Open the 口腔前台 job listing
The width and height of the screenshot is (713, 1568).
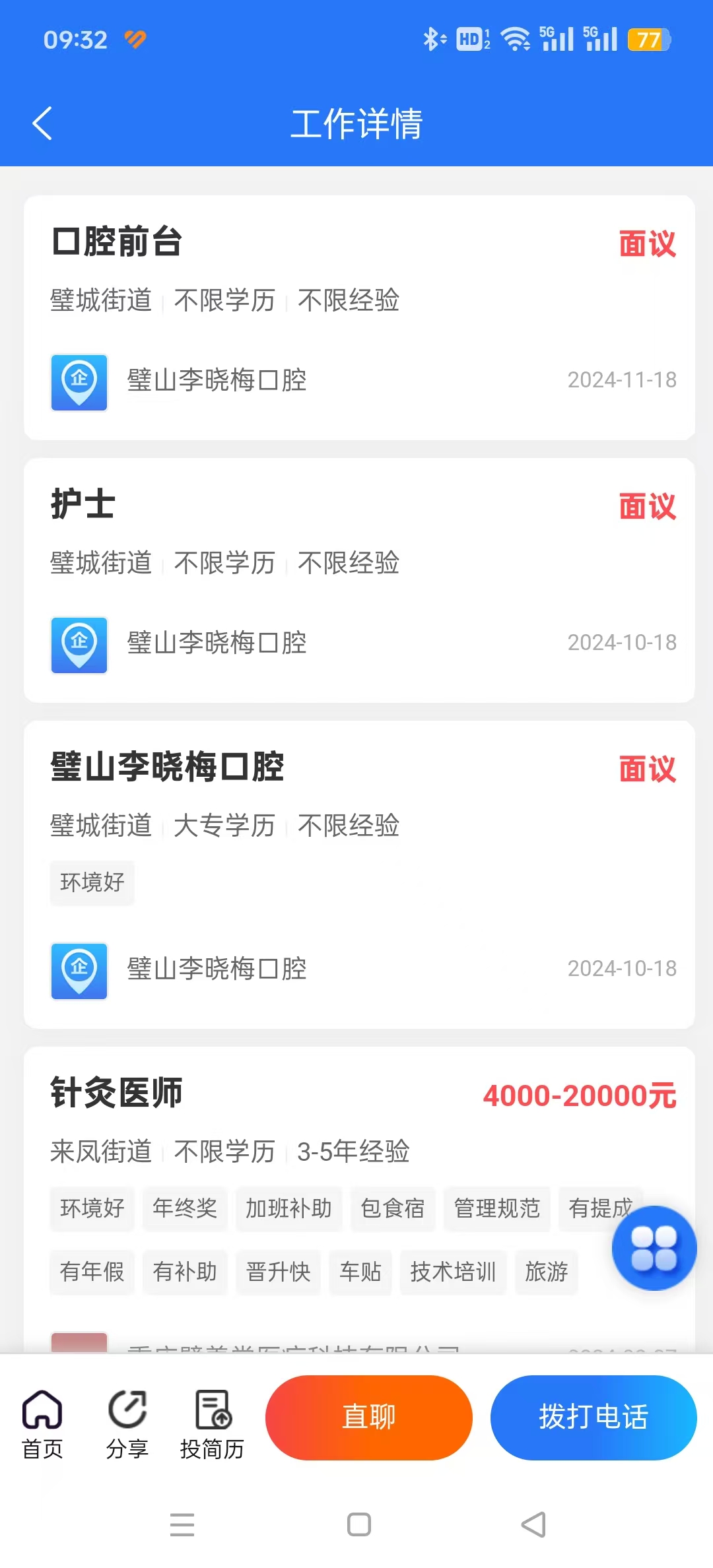tap(117, 242)
